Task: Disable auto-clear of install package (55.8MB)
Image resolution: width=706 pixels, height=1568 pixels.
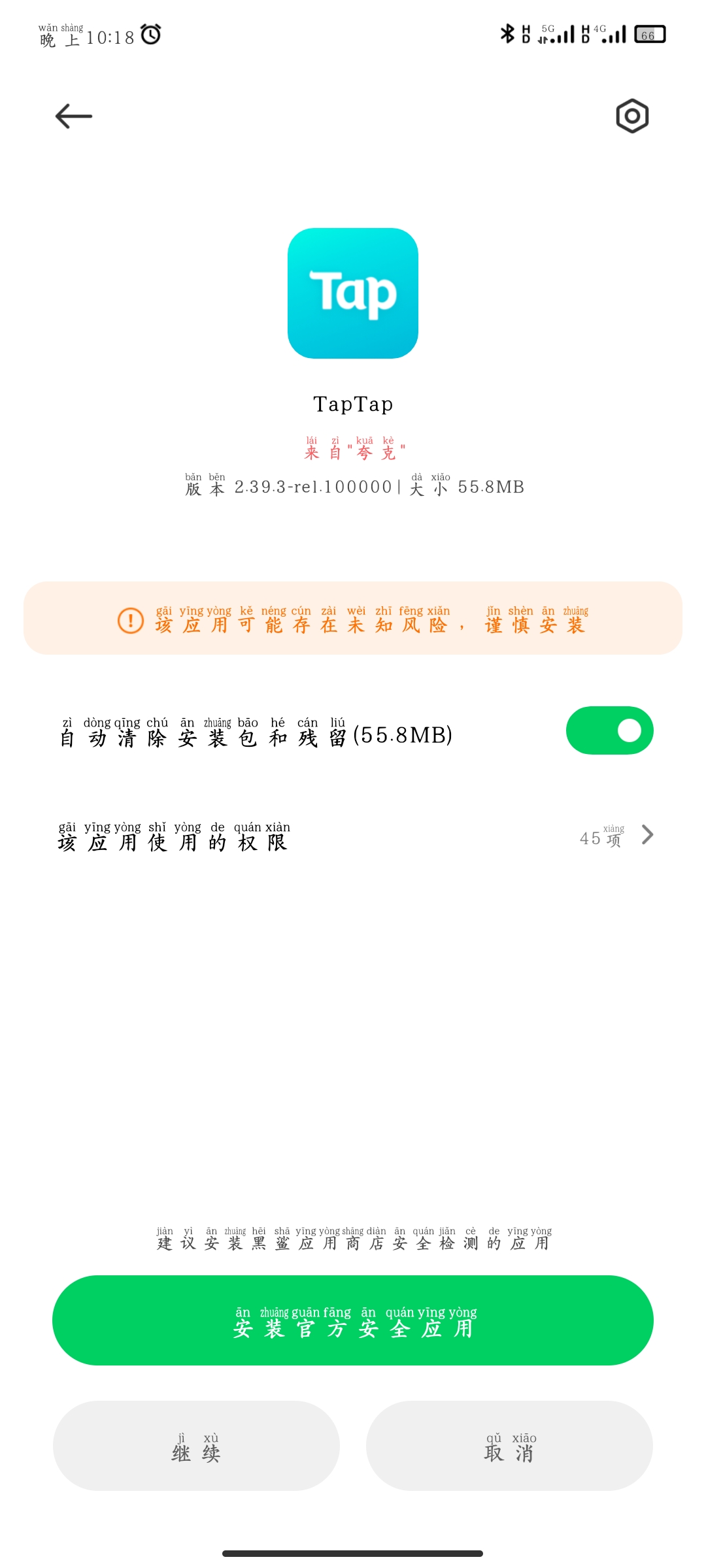Action: point(609,730)
